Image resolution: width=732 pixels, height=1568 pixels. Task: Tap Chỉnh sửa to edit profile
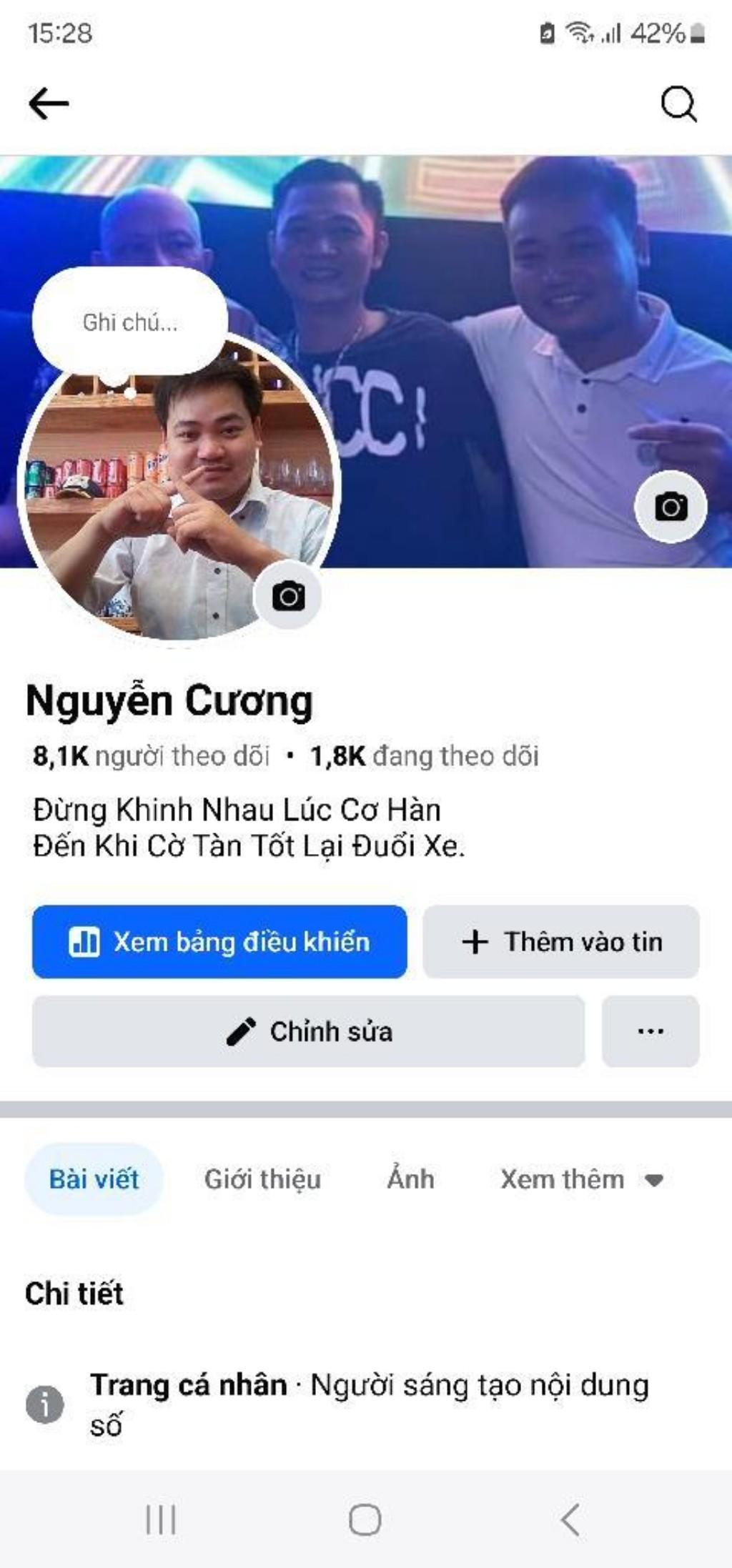tap(309, 1031)
